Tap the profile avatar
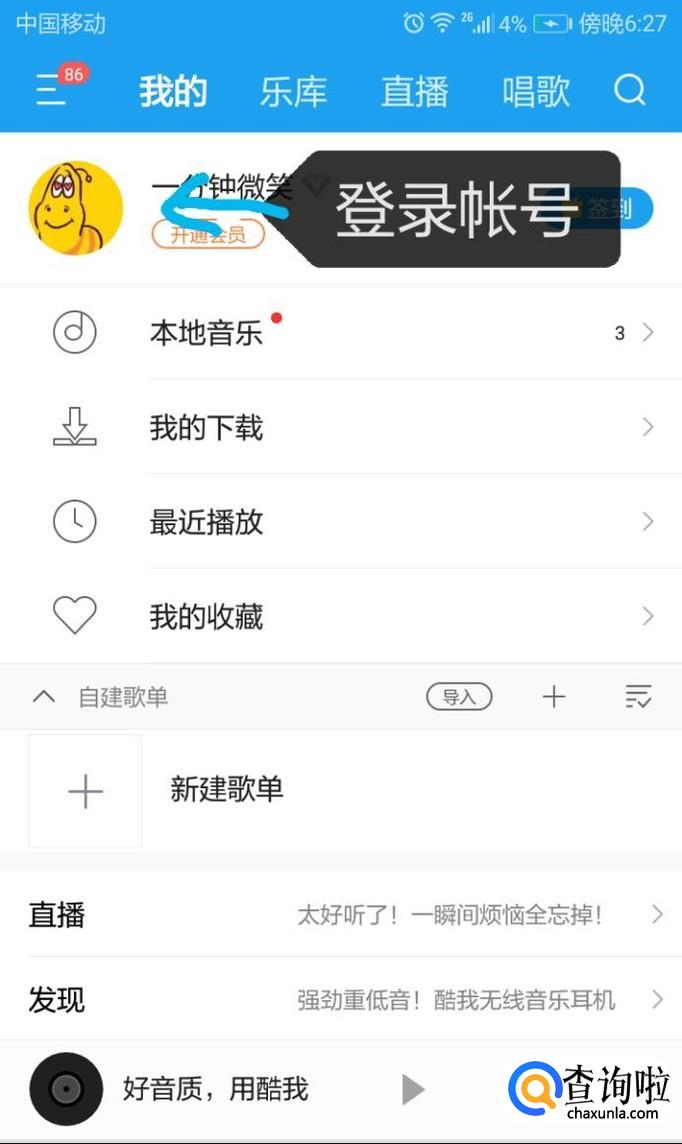The image size is (682, 1144). pos(76,208)
